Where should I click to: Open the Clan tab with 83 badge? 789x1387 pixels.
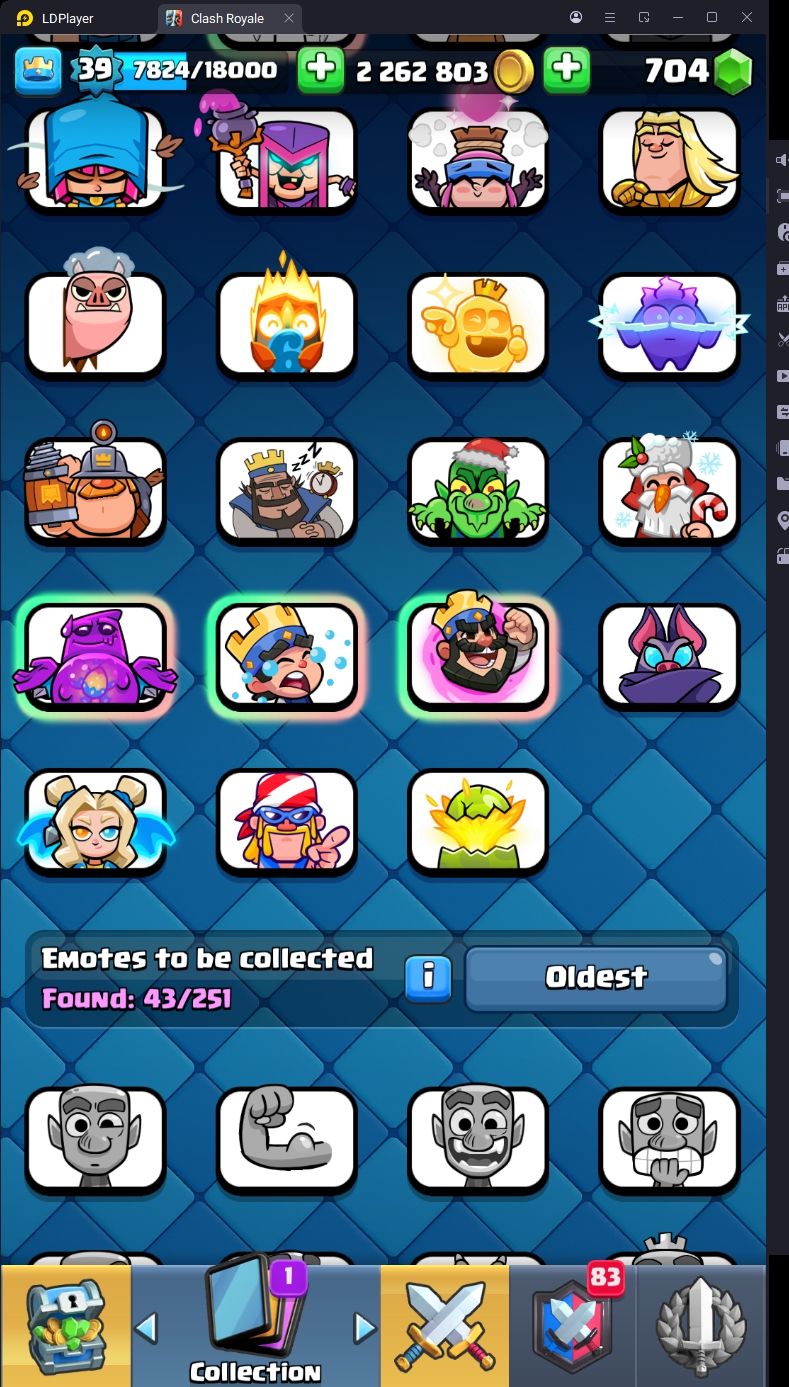pos(573,1325)
